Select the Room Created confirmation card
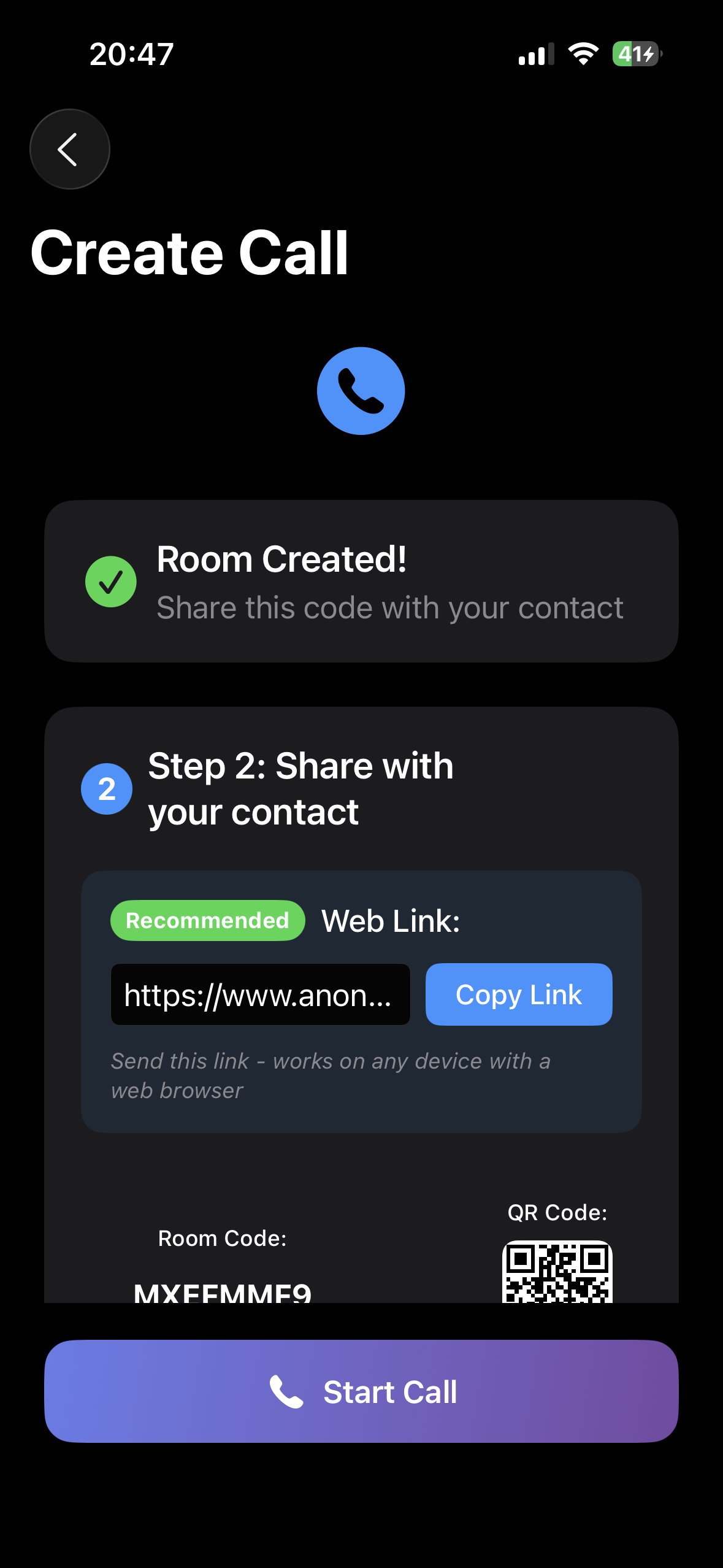The image size is (723, 1568). [x=361, y=580]
